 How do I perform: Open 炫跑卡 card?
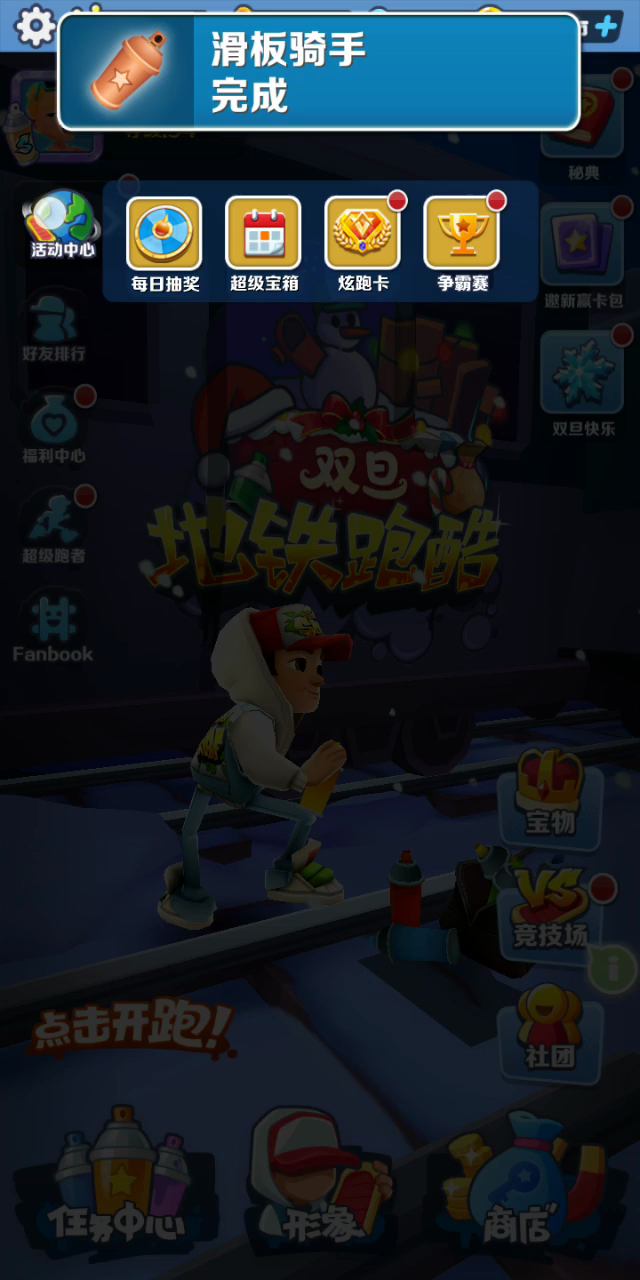(x=362, y=235)
